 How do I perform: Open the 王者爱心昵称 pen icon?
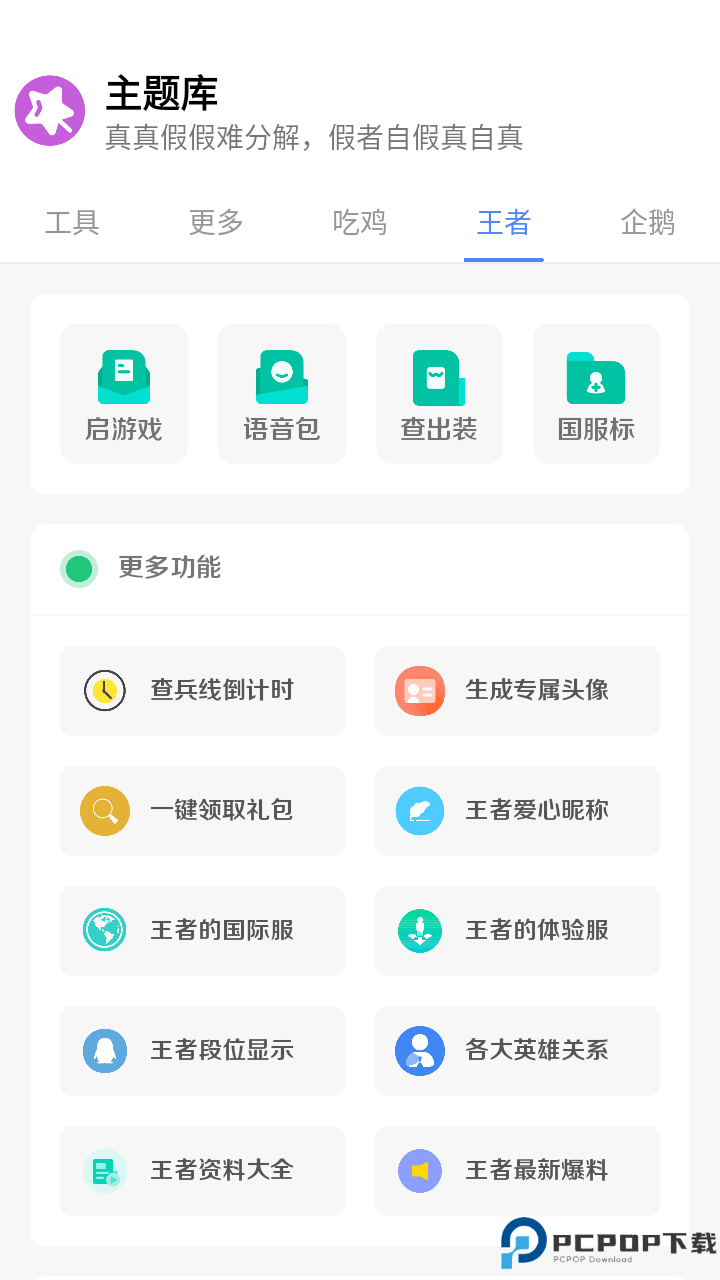[419, 810]
